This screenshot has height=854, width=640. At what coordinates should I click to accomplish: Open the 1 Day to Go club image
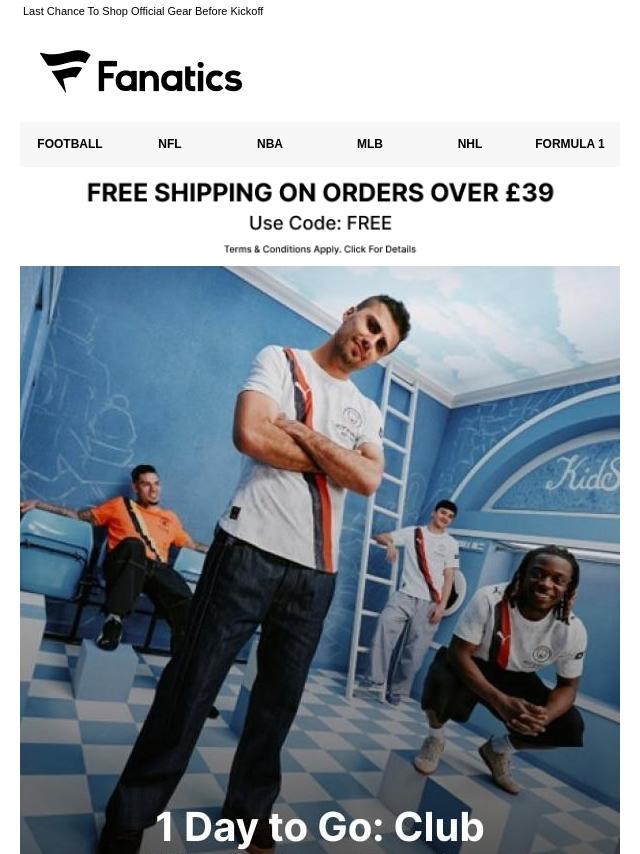[320, 560]
